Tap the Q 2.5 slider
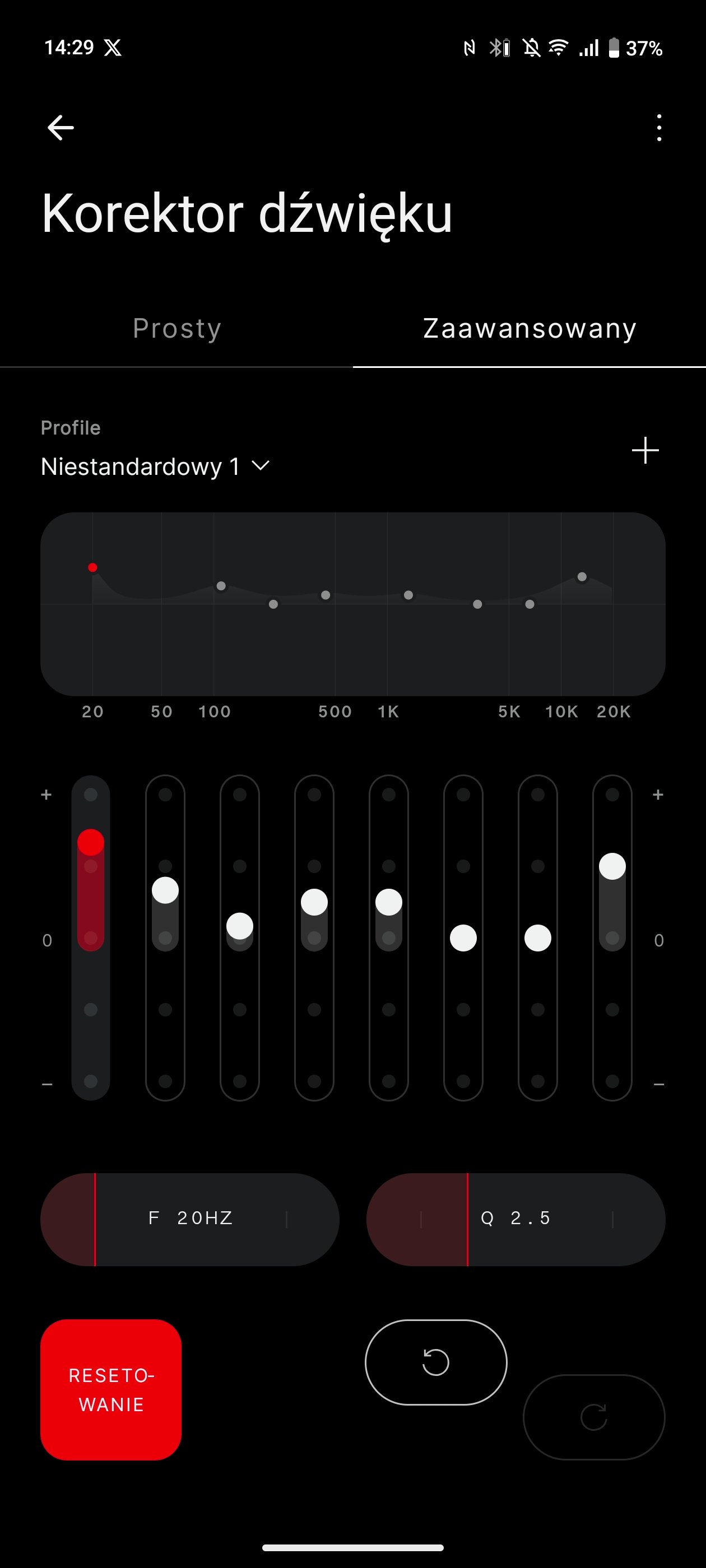This screenshot has height=1568, width=706. 515,1219
